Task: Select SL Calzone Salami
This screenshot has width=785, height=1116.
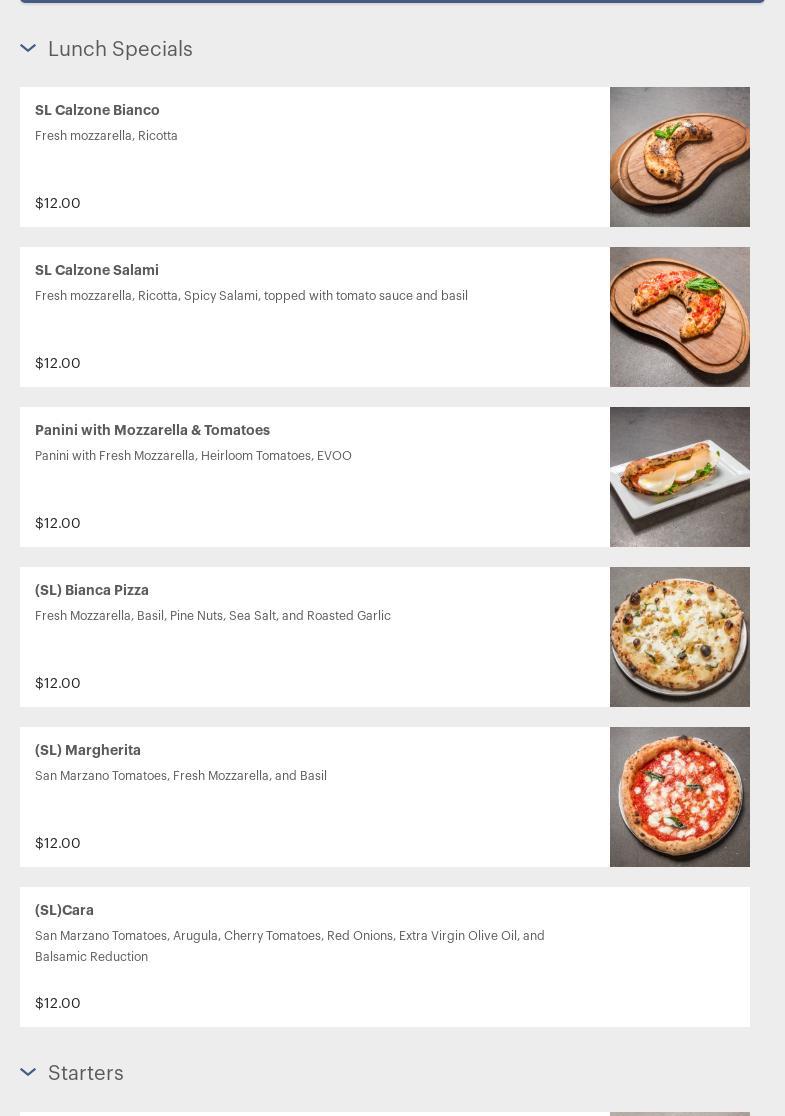Action: pyautogui.click(x=97, y=270)
